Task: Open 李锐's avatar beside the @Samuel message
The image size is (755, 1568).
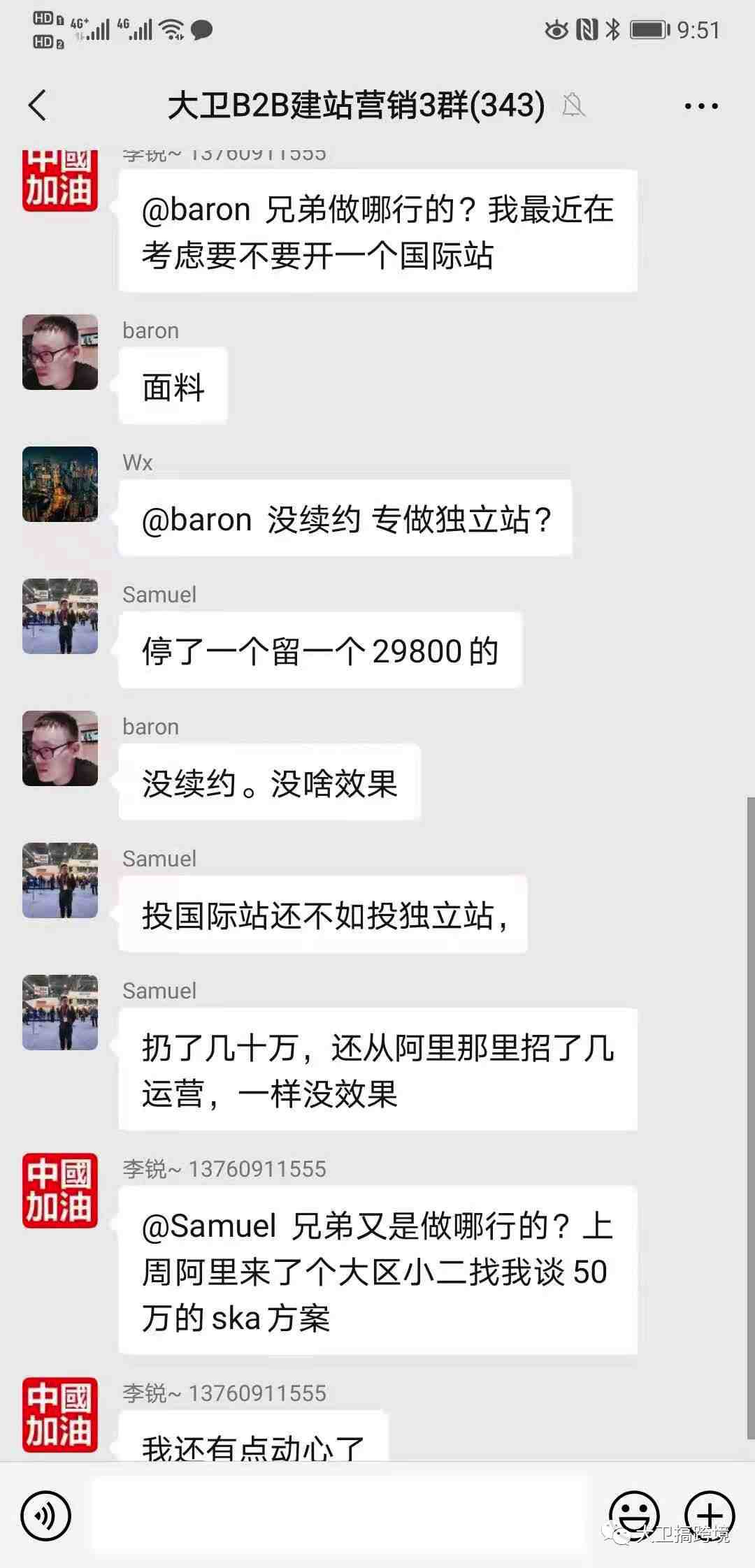Action: (60, 1191)
